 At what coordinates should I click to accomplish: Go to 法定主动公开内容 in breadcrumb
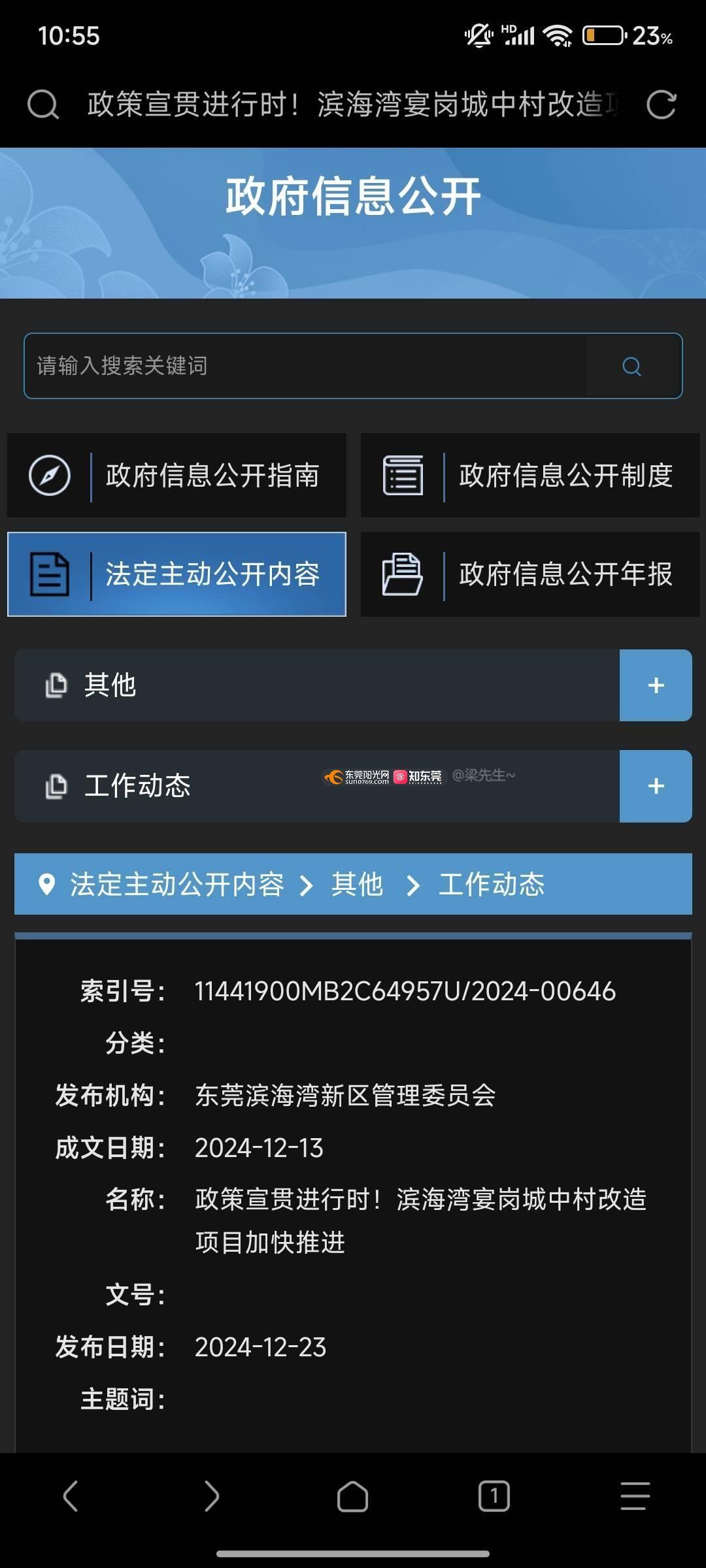click(177, 885)
